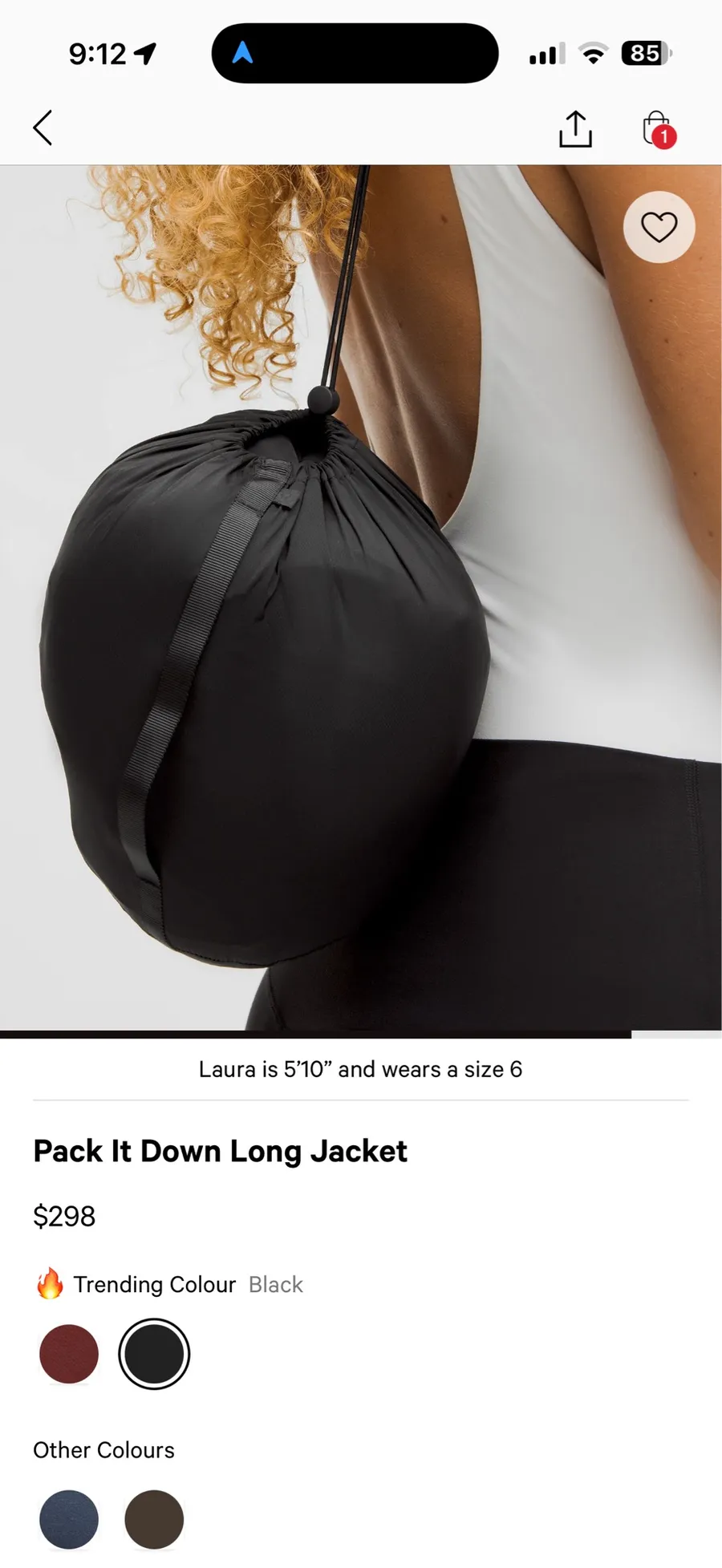
Task: Add jacket to wishlist with heart icon
Action: pyautogui.click(x=659, y=227)
